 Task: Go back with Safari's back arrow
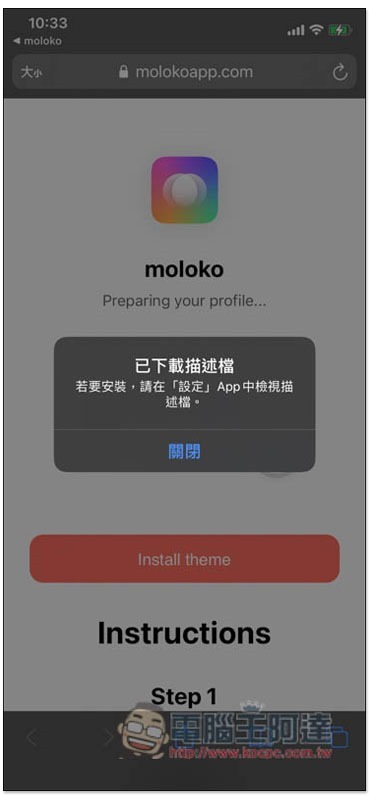click(32, 738)
